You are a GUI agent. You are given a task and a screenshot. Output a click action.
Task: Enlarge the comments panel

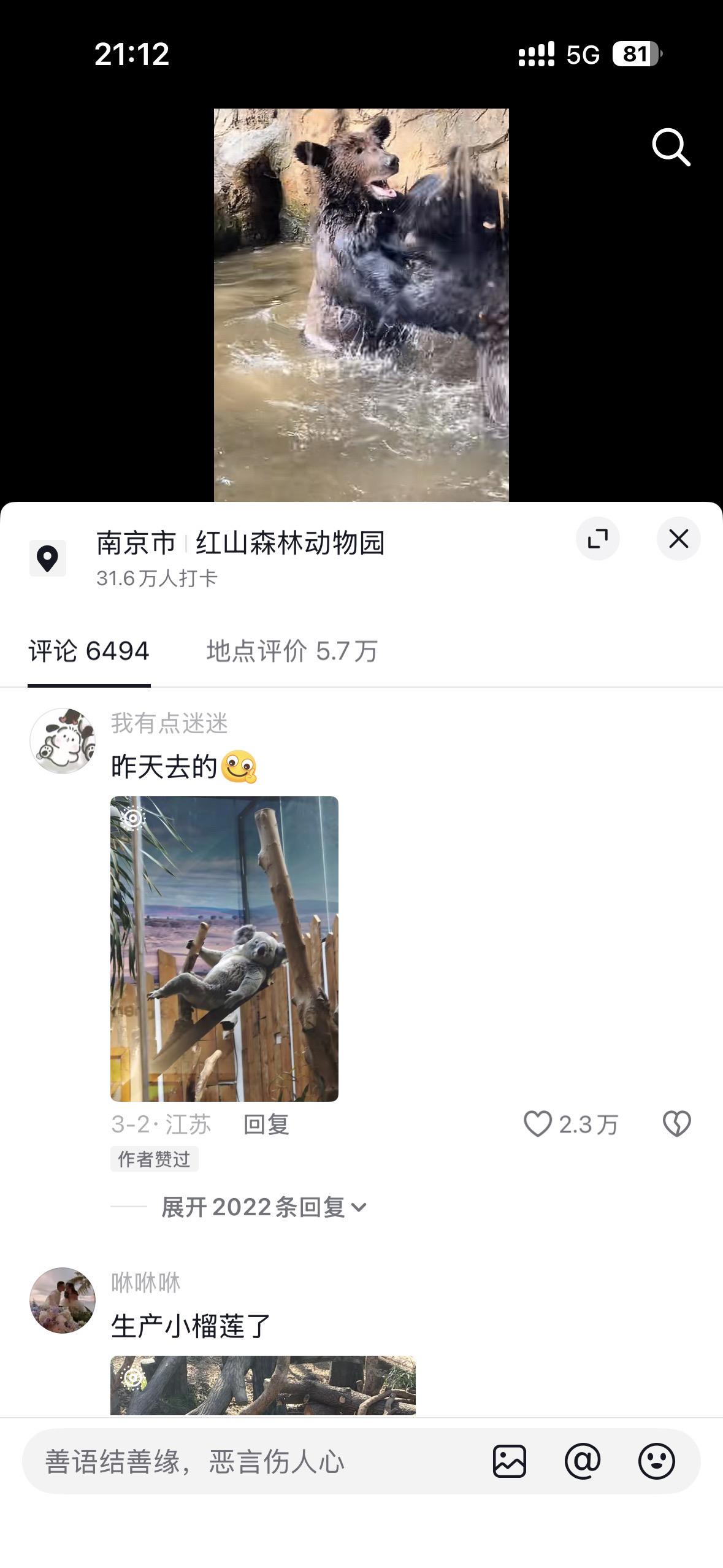coord(599,537)
